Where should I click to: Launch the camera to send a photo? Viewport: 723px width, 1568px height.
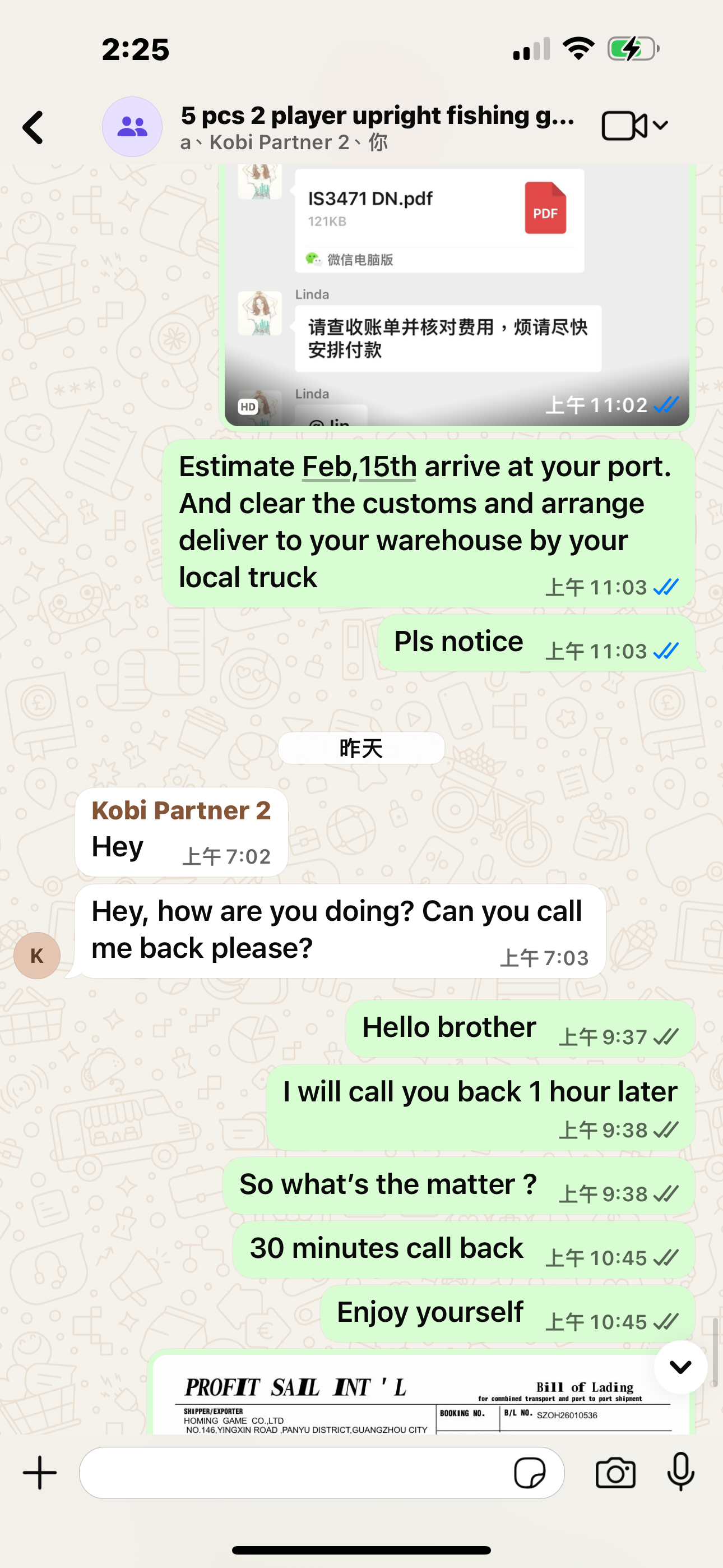[615, 1473]
